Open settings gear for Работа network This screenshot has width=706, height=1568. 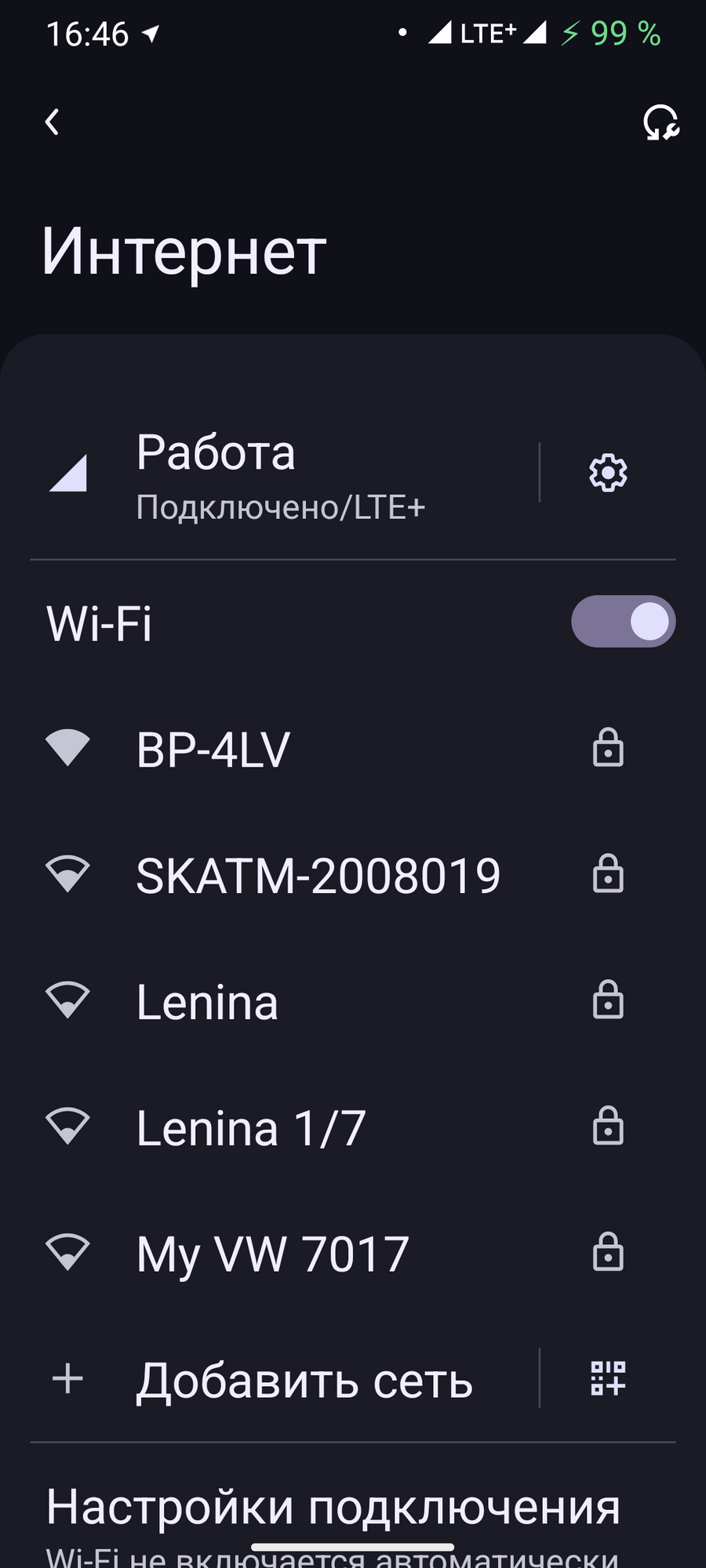click(x=608, y=474)
